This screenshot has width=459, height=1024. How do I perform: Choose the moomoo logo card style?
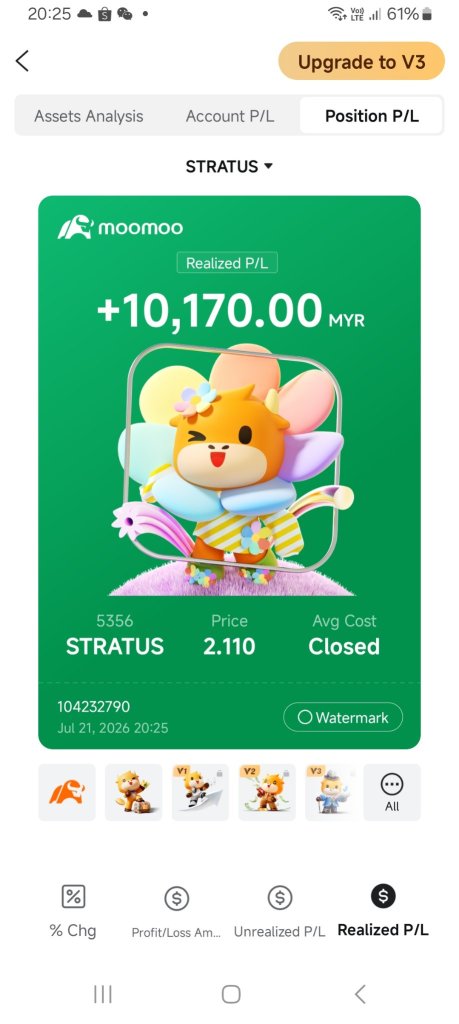(x=67, y=792)
